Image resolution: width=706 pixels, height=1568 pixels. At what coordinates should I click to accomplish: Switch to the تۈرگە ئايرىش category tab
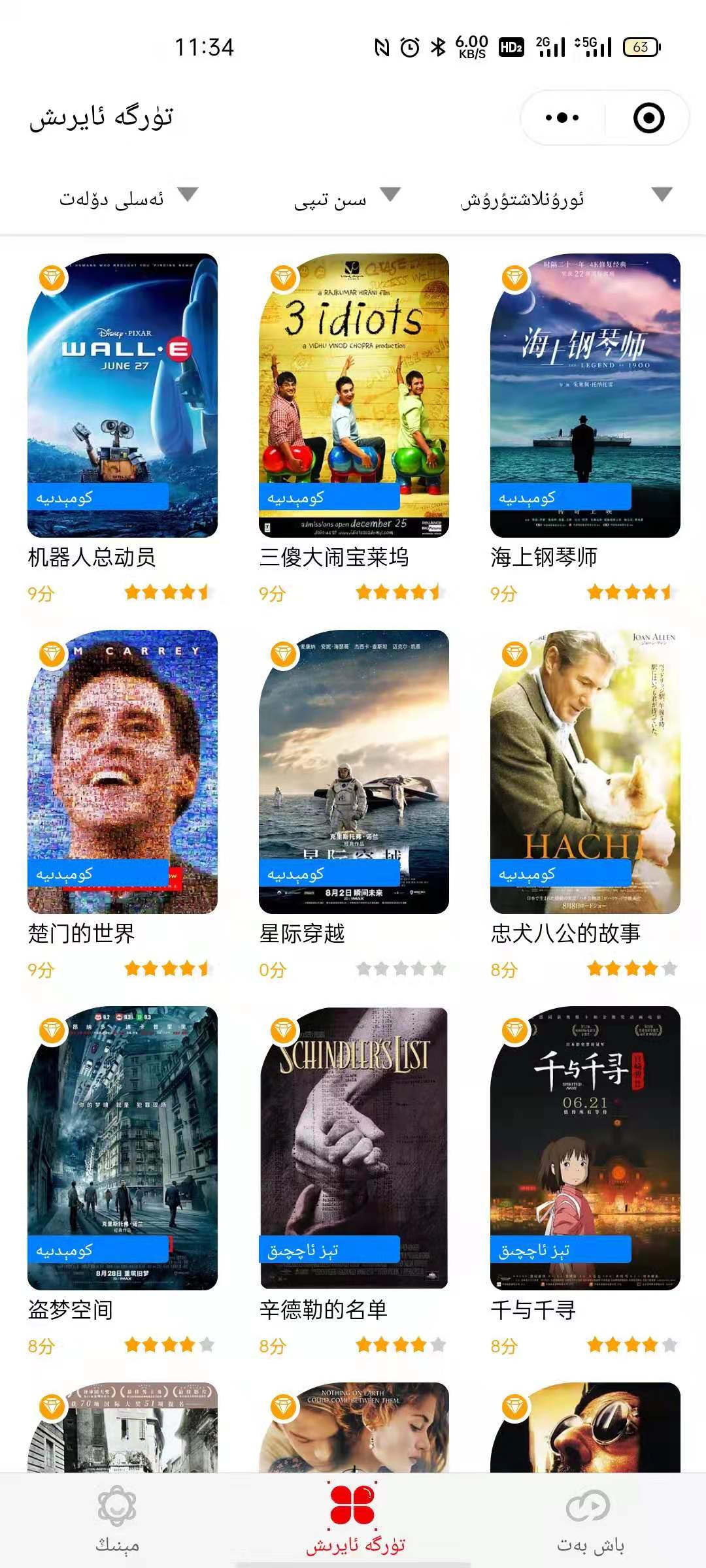point(354,1519)
